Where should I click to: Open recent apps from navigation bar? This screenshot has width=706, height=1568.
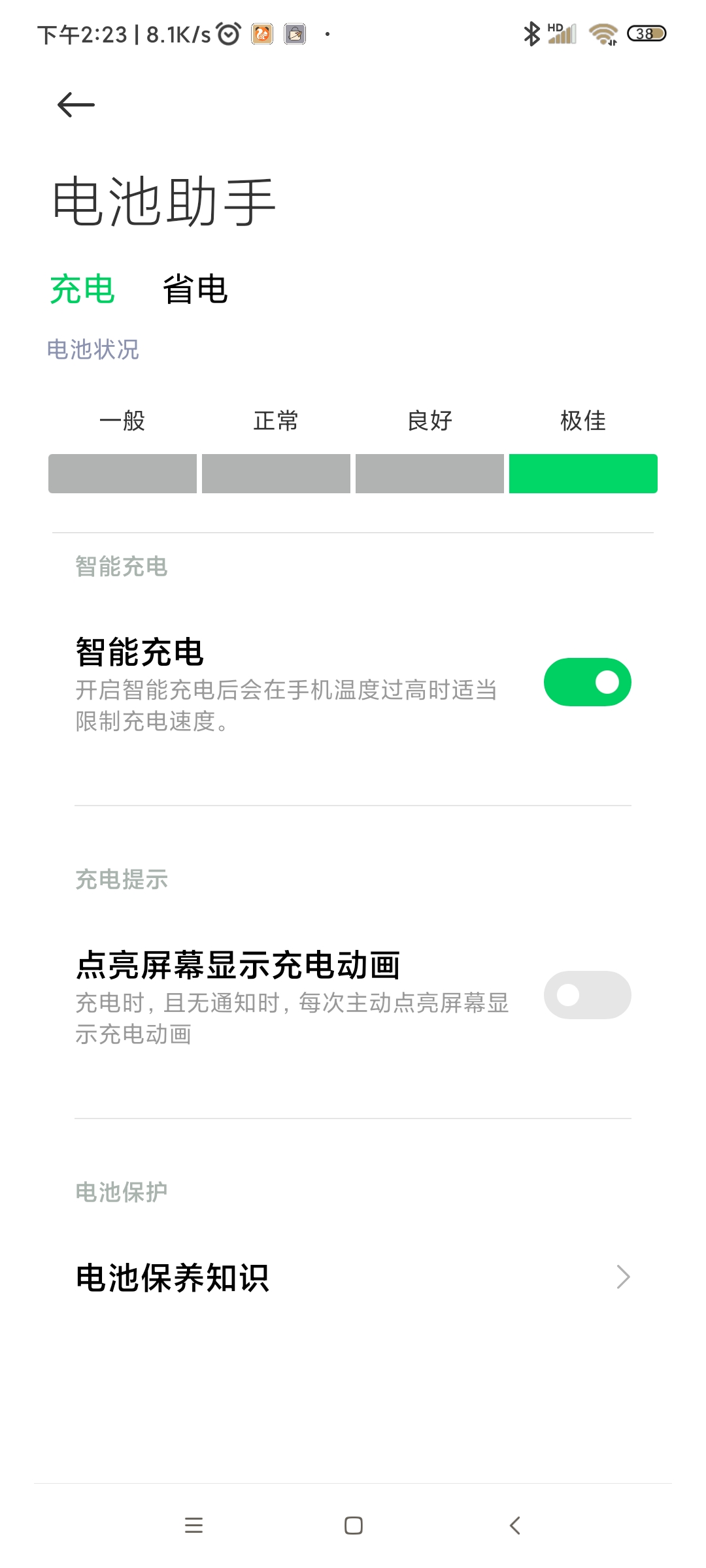click(x=194, y=1526)
